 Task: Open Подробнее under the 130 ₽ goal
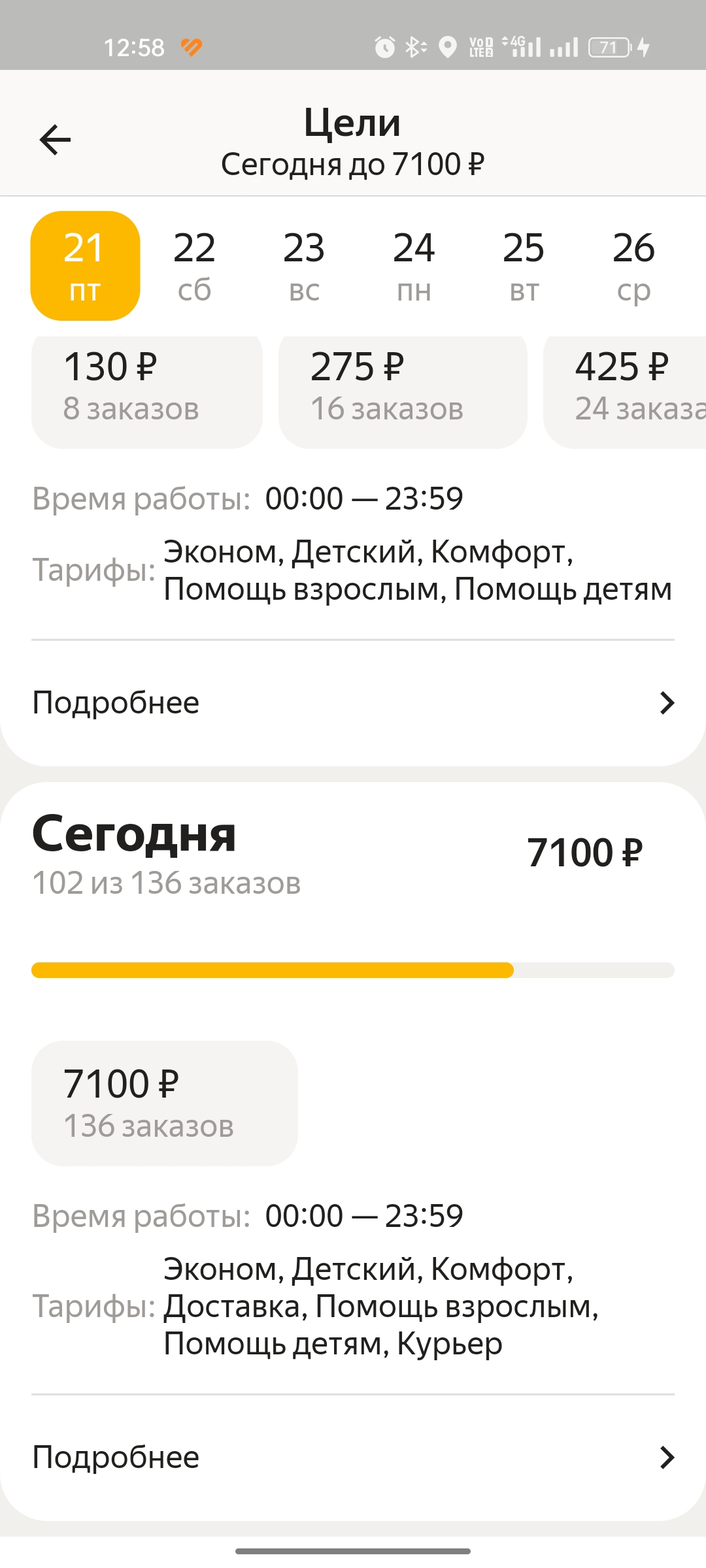point(353,703)
